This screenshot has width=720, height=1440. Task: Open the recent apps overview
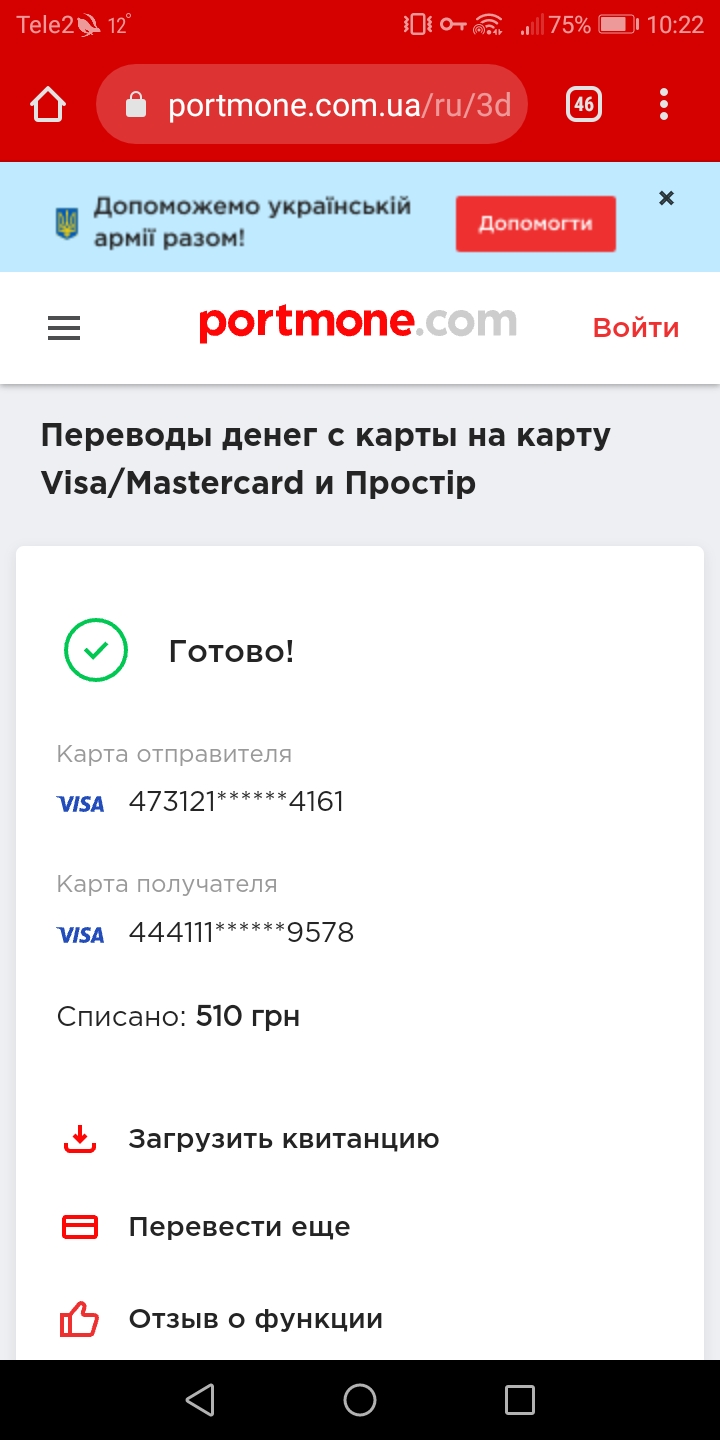click(x=520, y=1400)
